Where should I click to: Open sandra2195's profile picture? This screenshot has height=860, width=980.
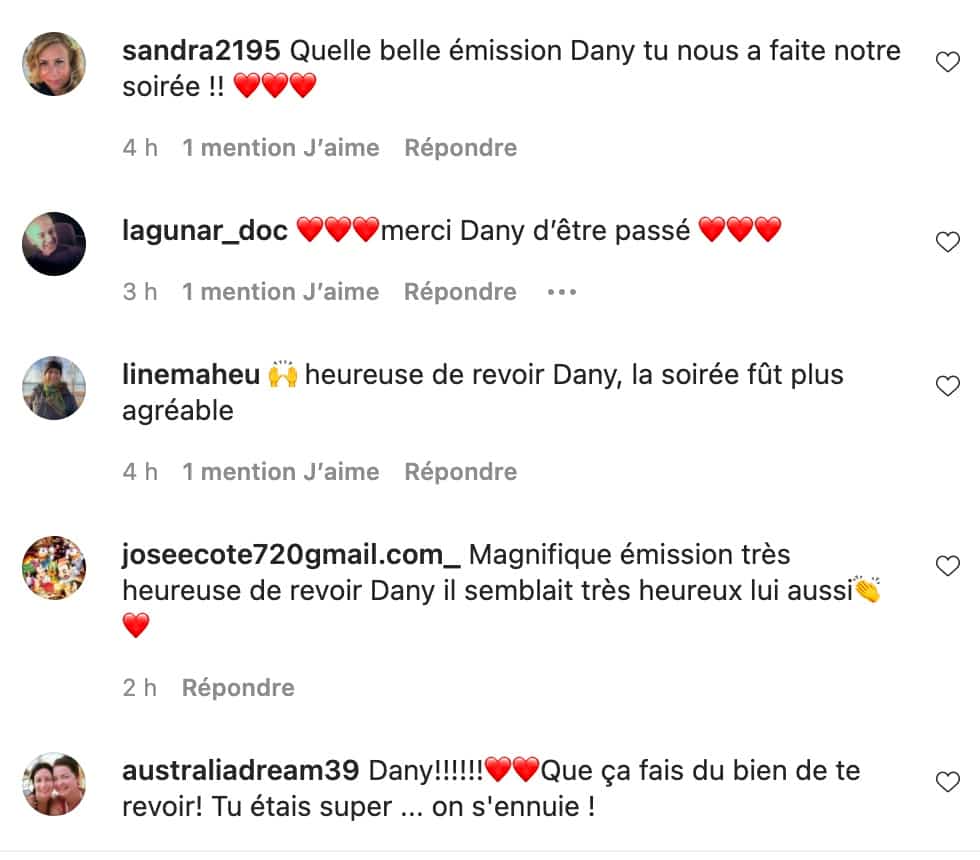click(x=54, y=64)
